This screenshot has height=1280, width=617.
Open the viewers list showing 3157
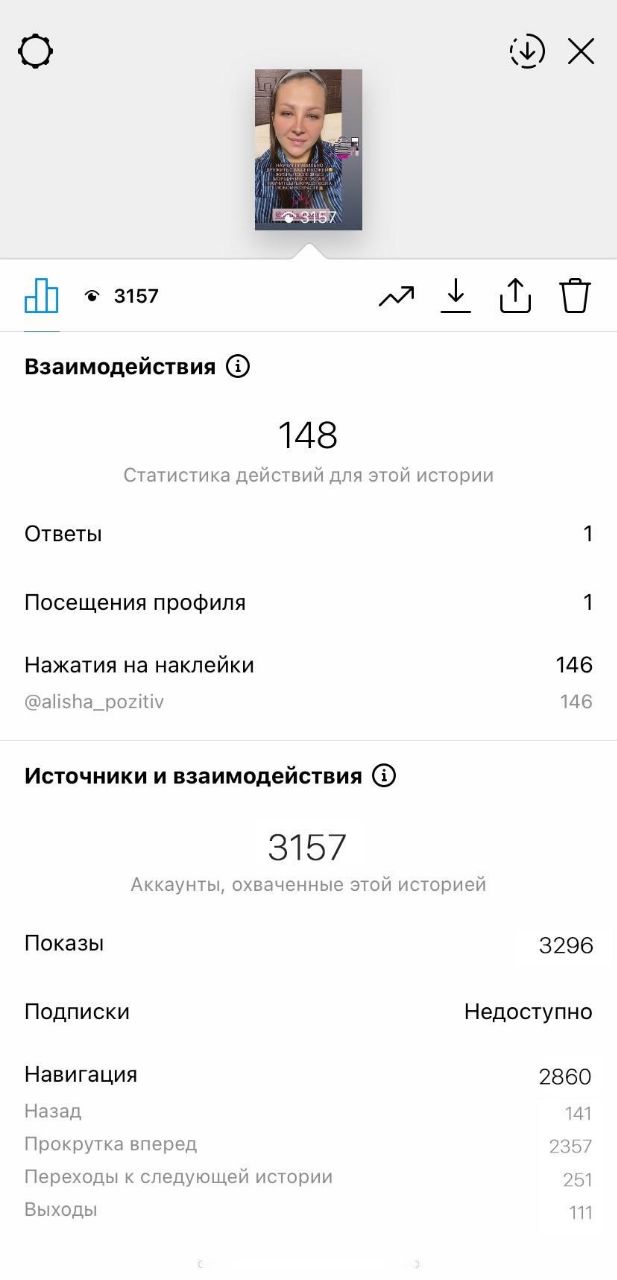(122, 296)
